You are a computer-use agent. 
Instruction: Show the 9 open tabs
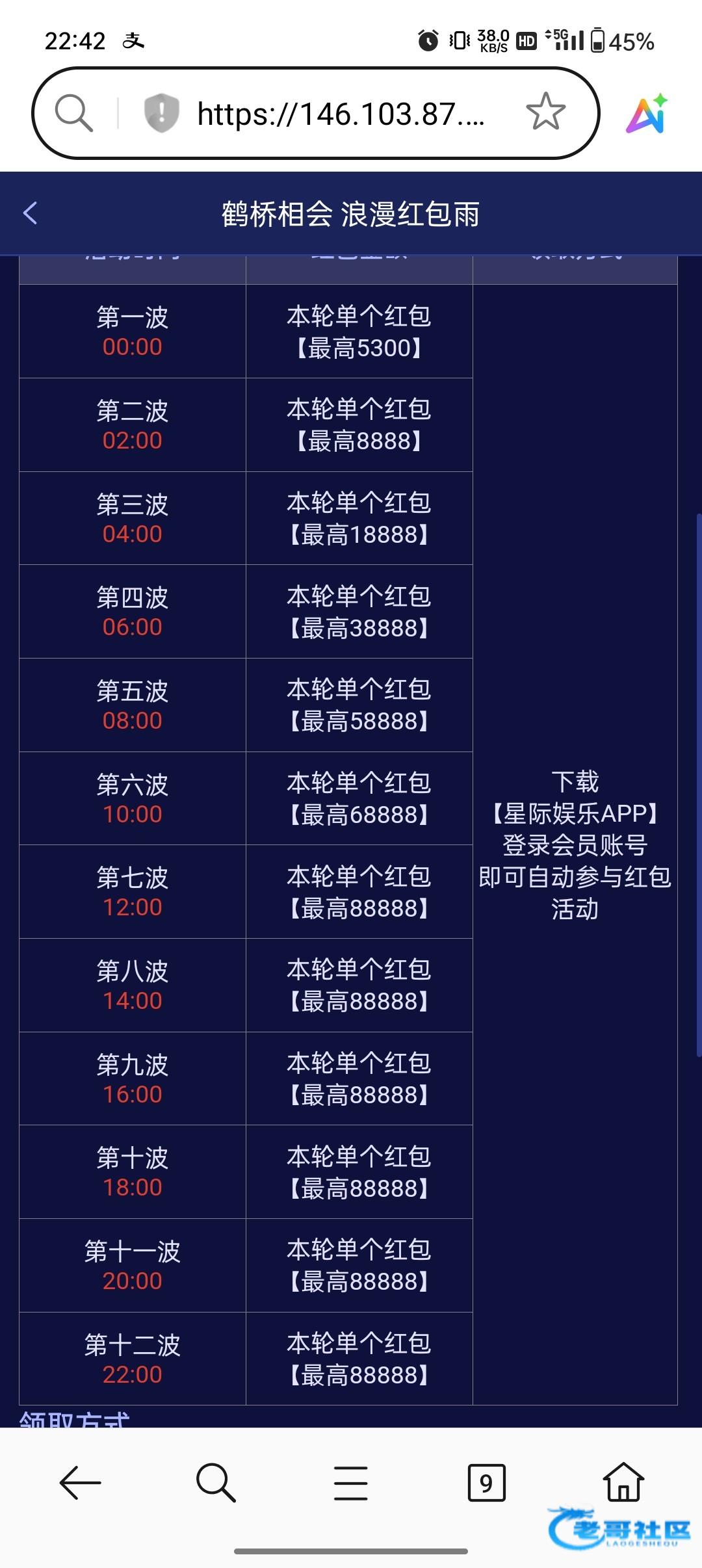(486, 1483)
